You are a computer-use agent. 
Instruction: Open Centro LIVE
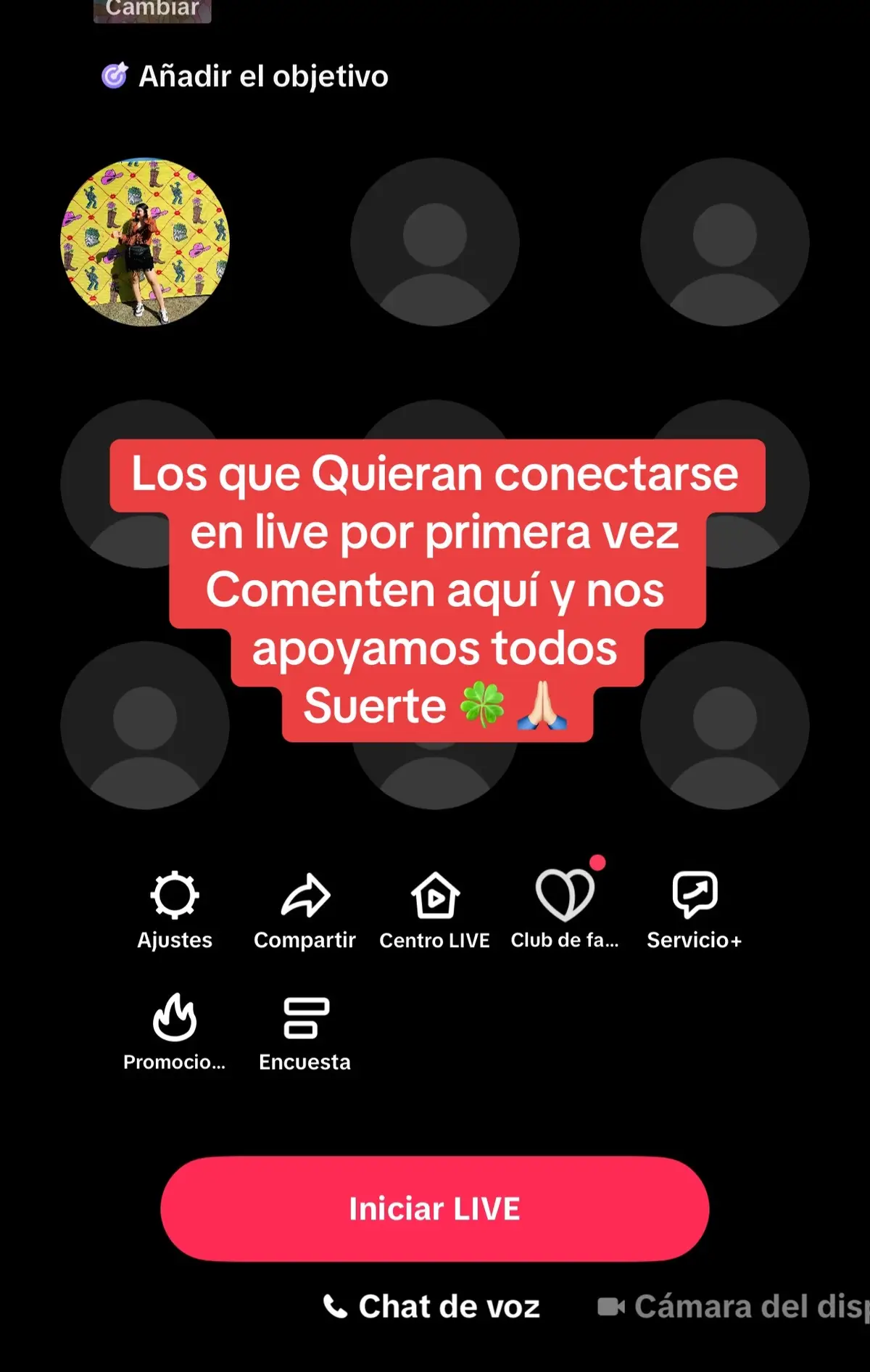tap(435, 906)
